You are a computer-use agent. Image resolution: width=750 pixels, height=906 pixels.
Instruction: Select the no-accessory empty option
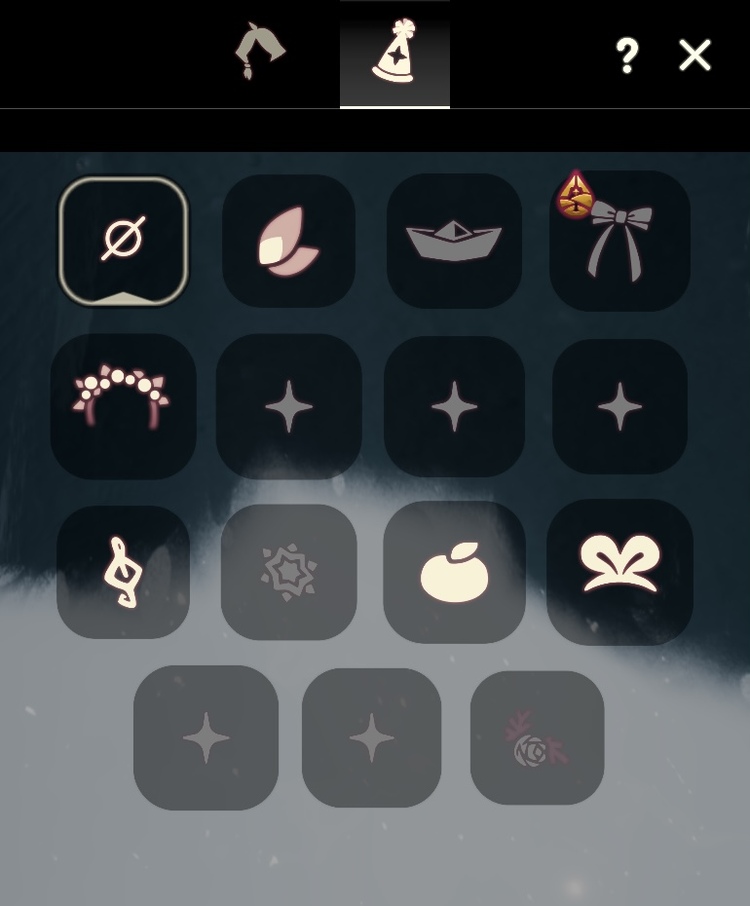point(123,241)
